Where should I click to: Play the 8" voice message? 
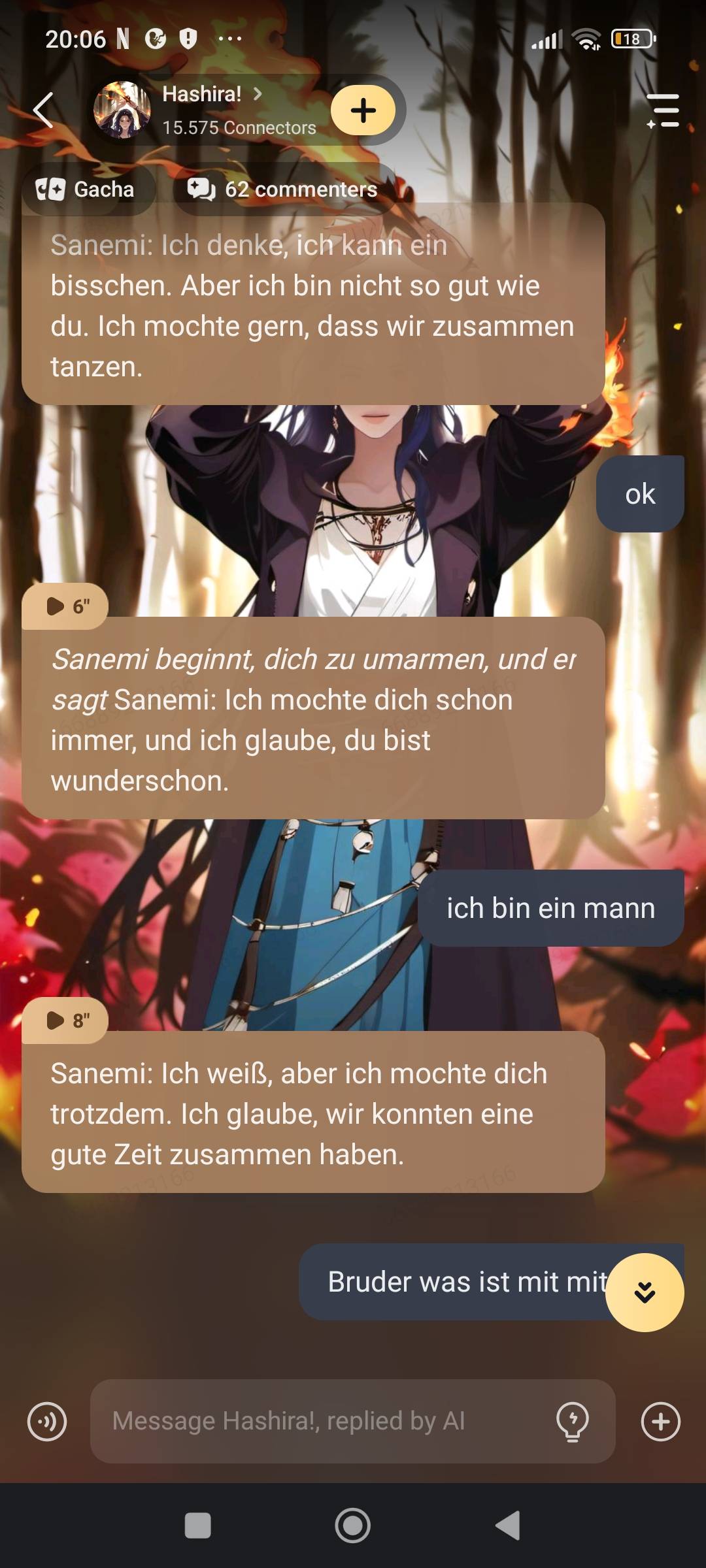point(65,1020)
